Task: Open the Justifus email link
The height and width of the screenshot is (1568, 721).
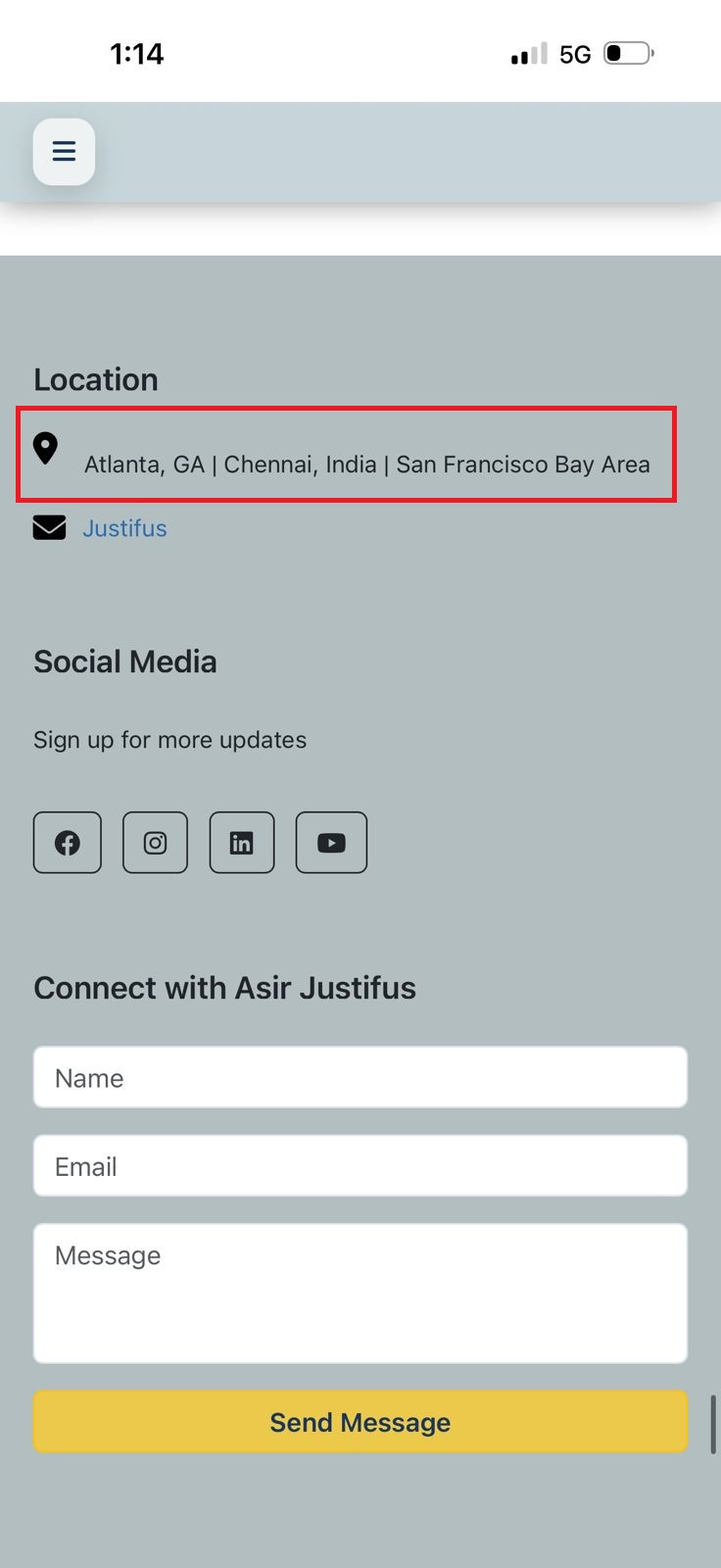Action: (x=124, y=528)
